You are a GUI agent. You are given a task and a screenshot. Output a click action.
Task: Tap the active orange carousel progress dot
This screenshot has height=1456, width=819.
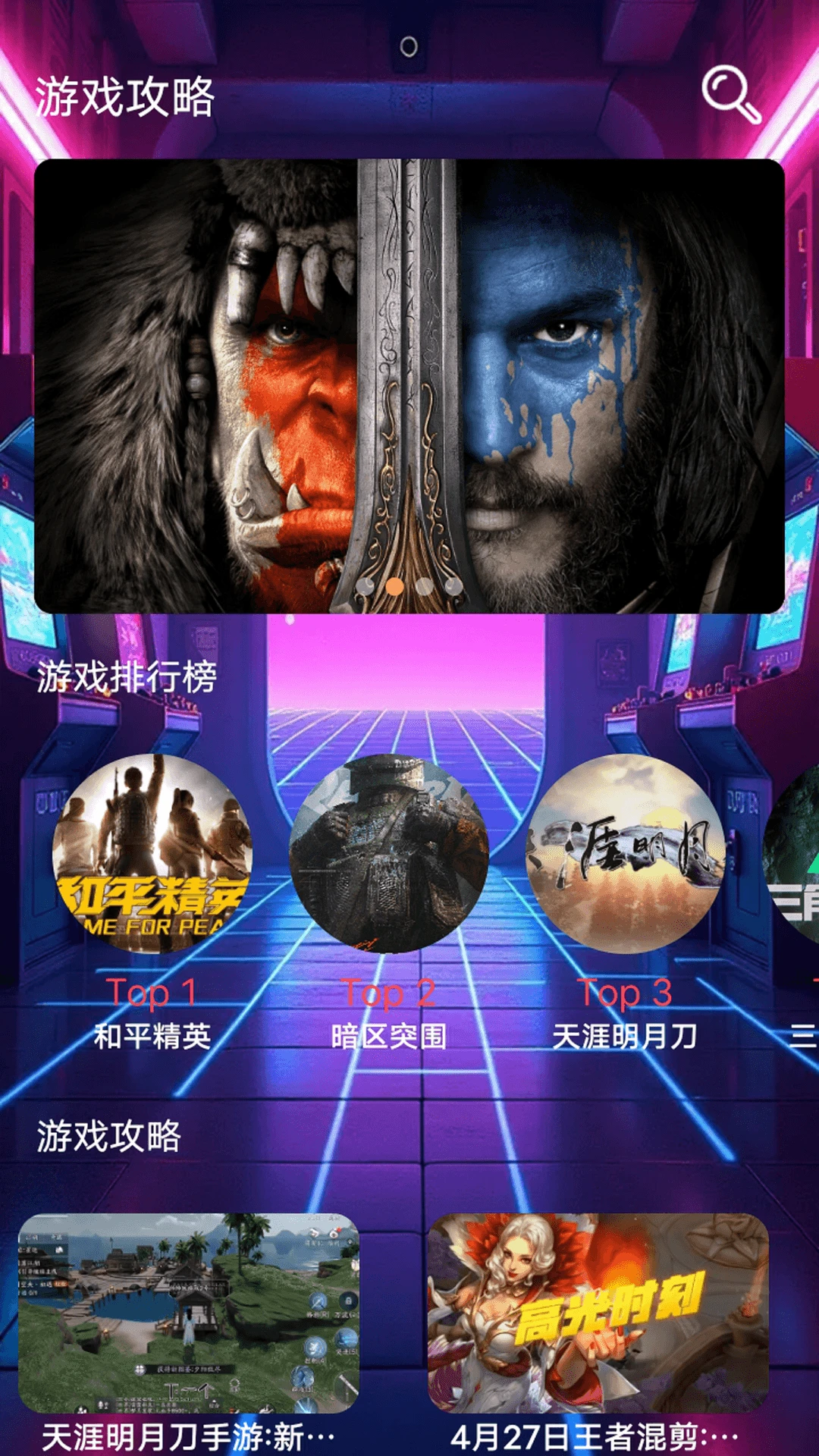394,586
